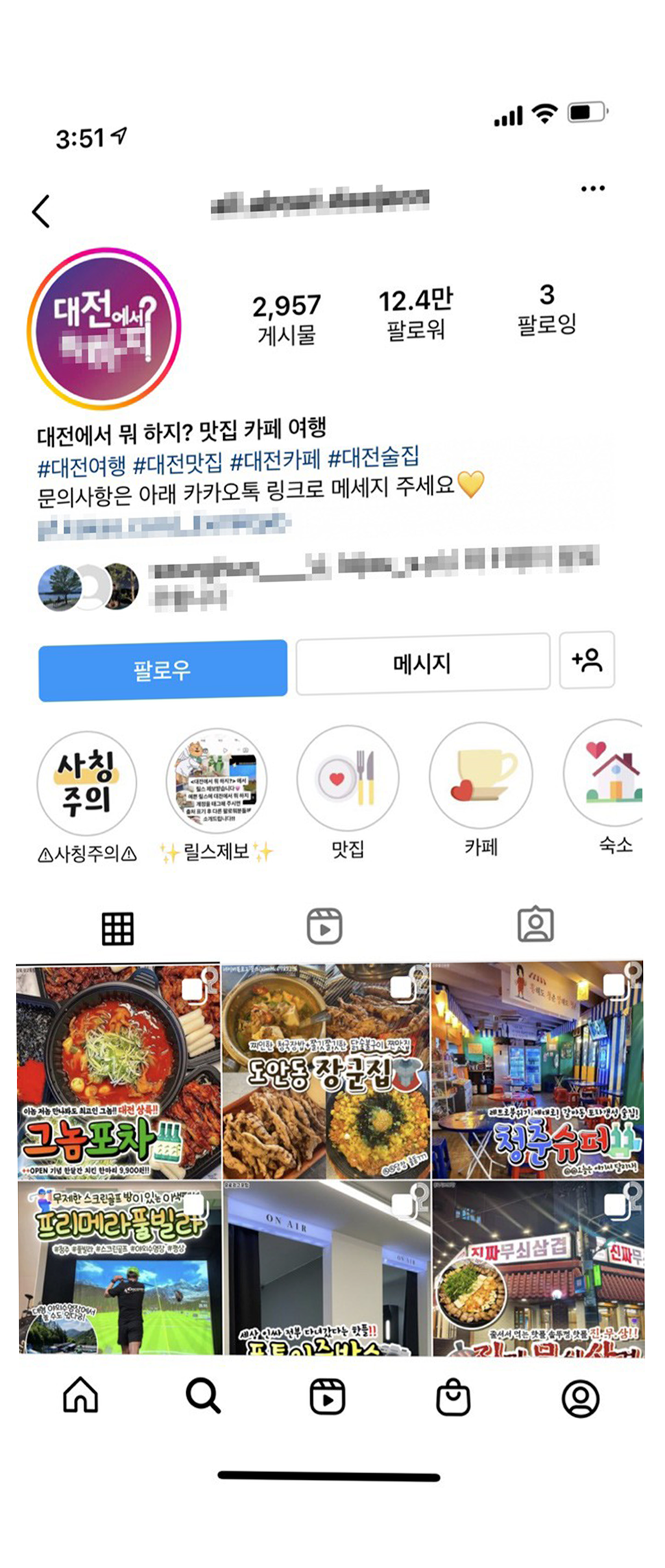Tap the blue 팔로우 button

pos(163,670)
